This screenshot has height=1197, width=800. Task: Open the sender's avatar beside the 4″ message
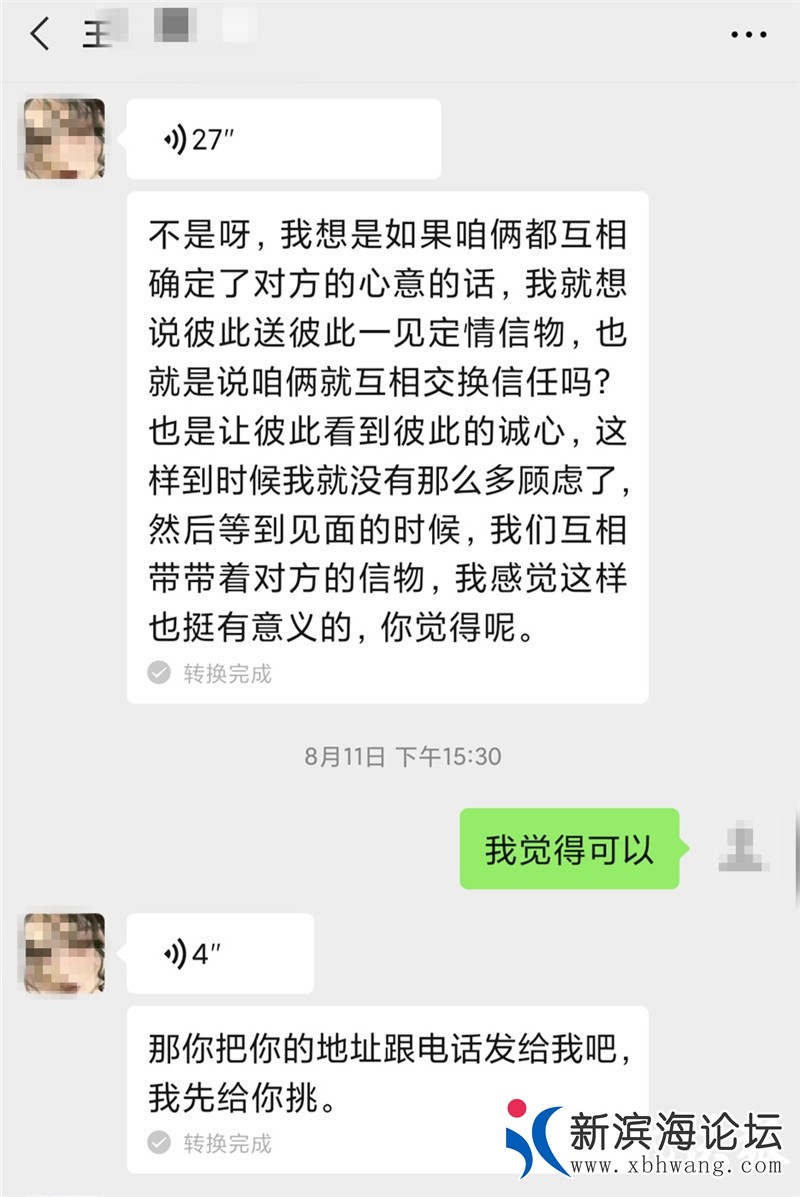(x=65, y=953)
